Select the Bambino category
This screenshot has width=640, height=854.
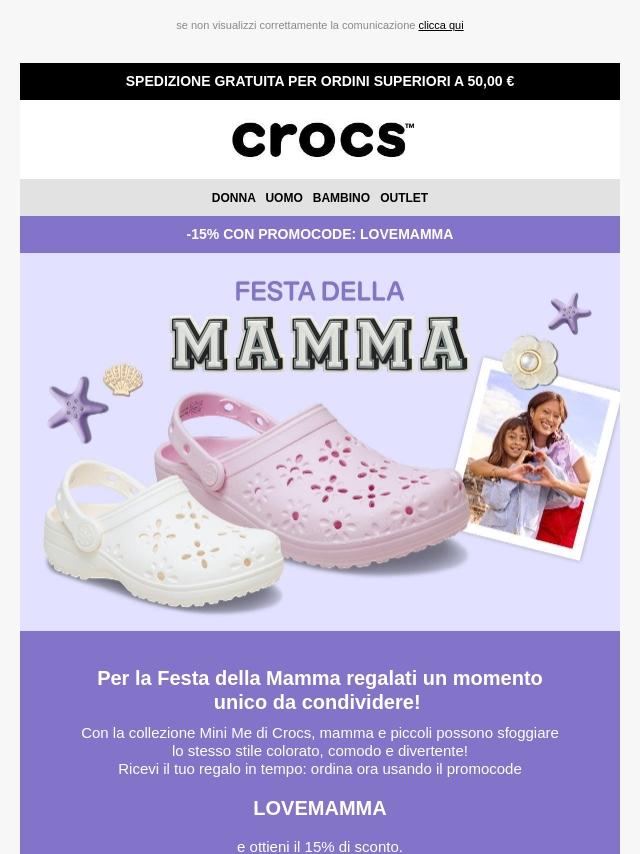click(341, 198)
